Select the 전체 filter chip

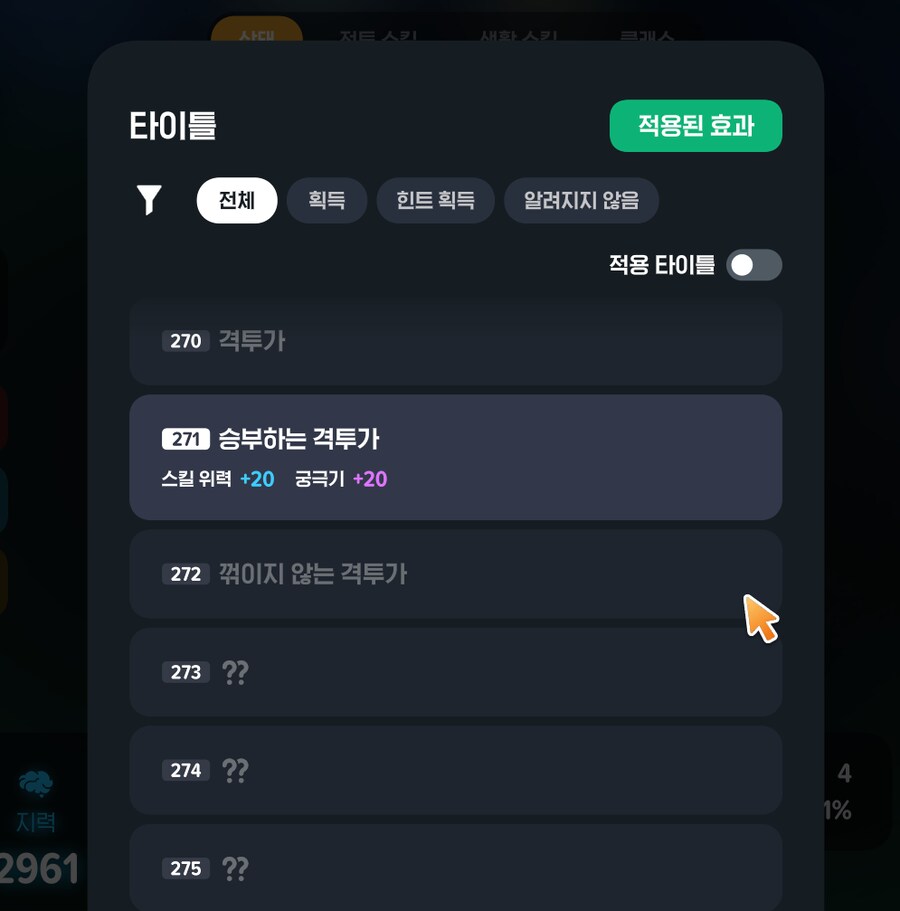tap(237, 201)
